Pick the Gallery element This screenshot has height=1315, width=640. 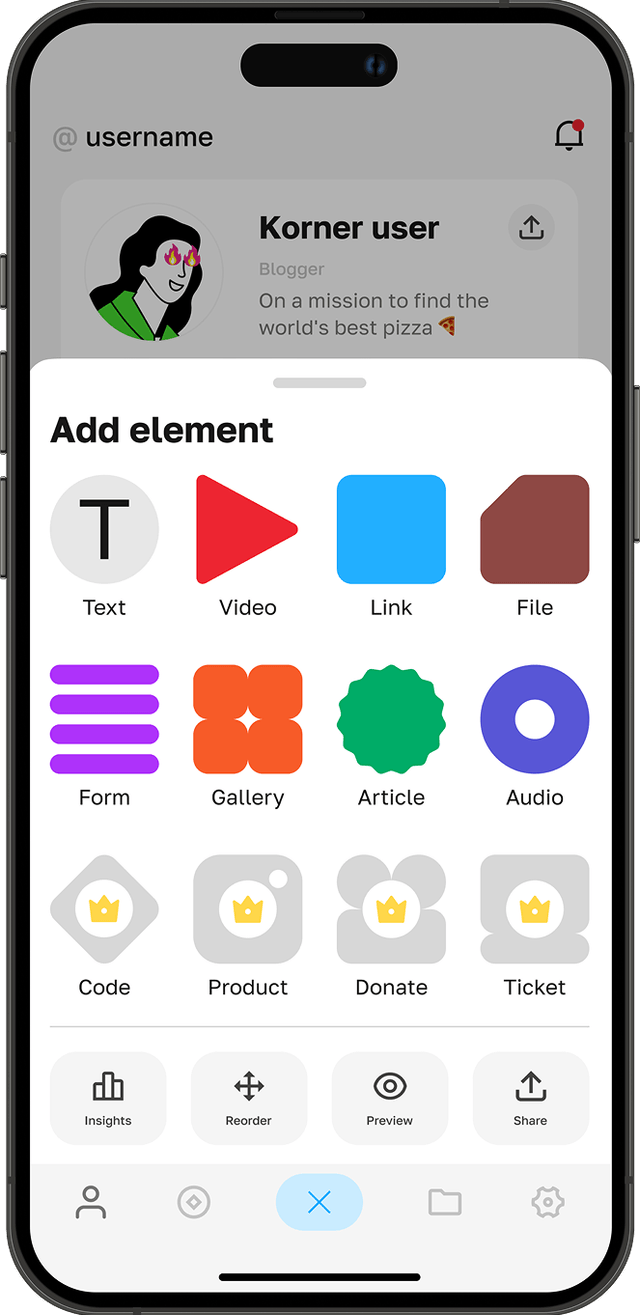point(247,720)
